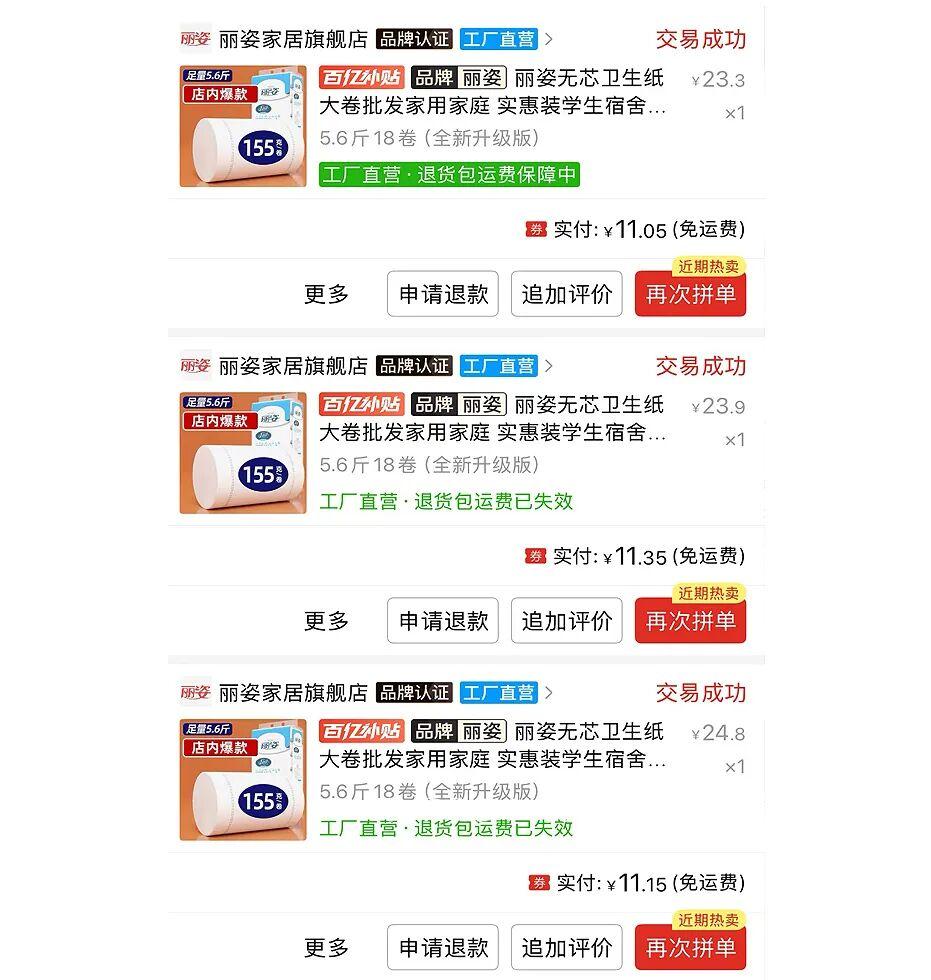Tap 更多 on the ¥11.35 order
The height and width of the screenshot is (980, 931).
point(327,621)
